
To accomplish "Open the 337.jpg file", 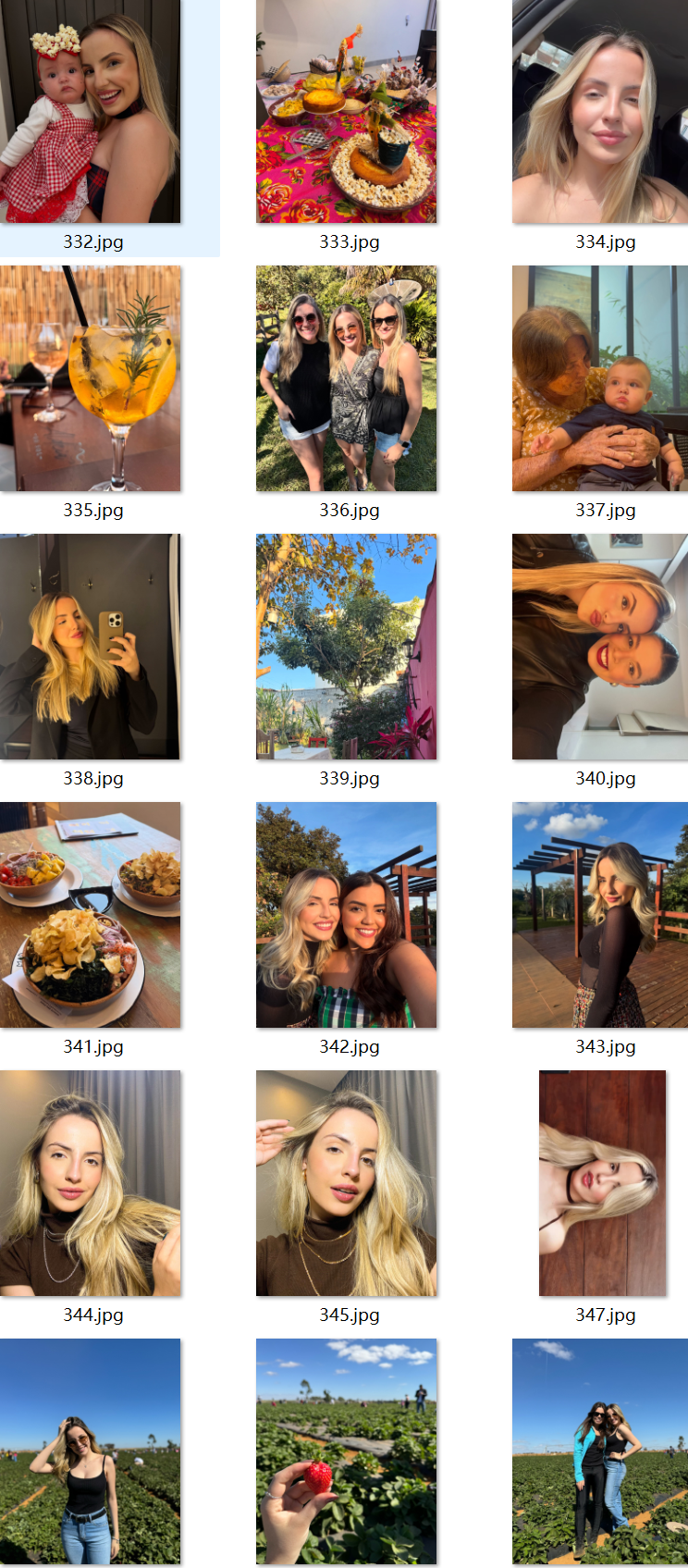I will 600,378.
